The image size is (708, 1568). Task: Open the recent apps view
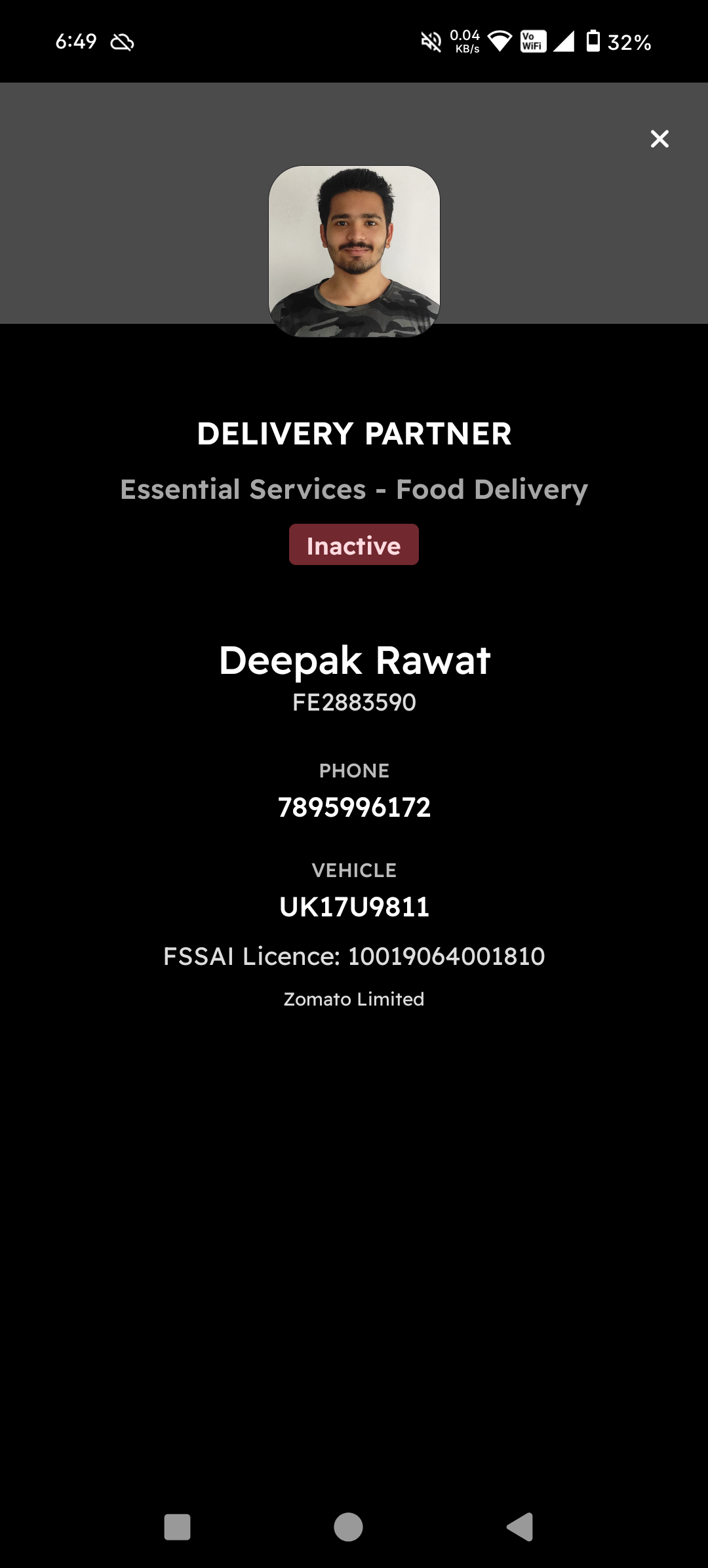tap(177, 1527)
